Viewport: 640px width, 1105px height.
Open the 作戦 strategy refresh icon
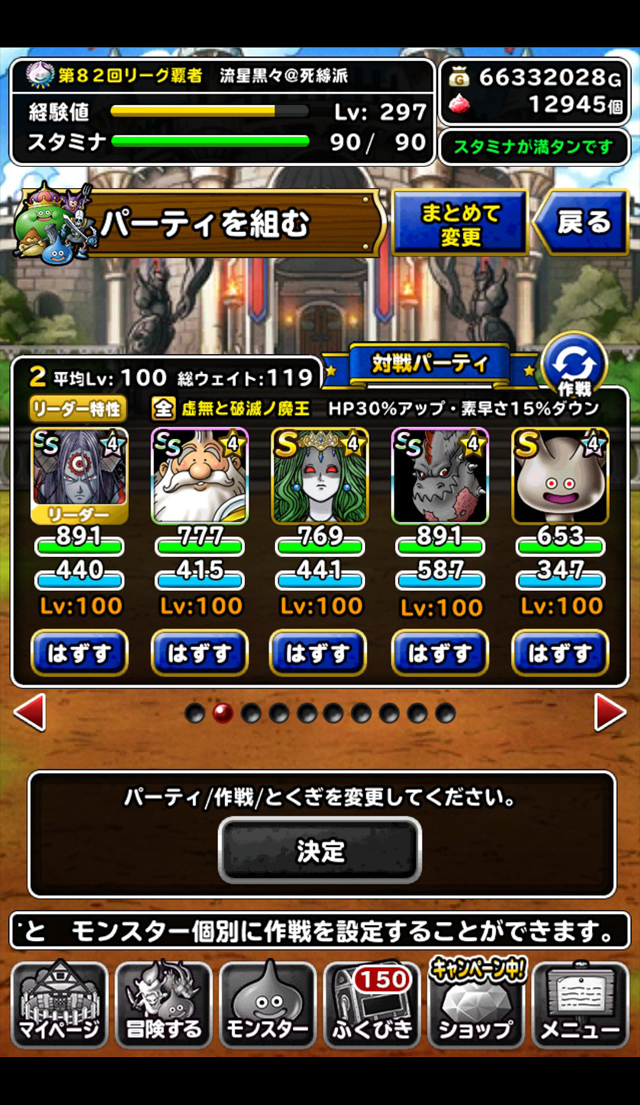(x=574, y=366)
